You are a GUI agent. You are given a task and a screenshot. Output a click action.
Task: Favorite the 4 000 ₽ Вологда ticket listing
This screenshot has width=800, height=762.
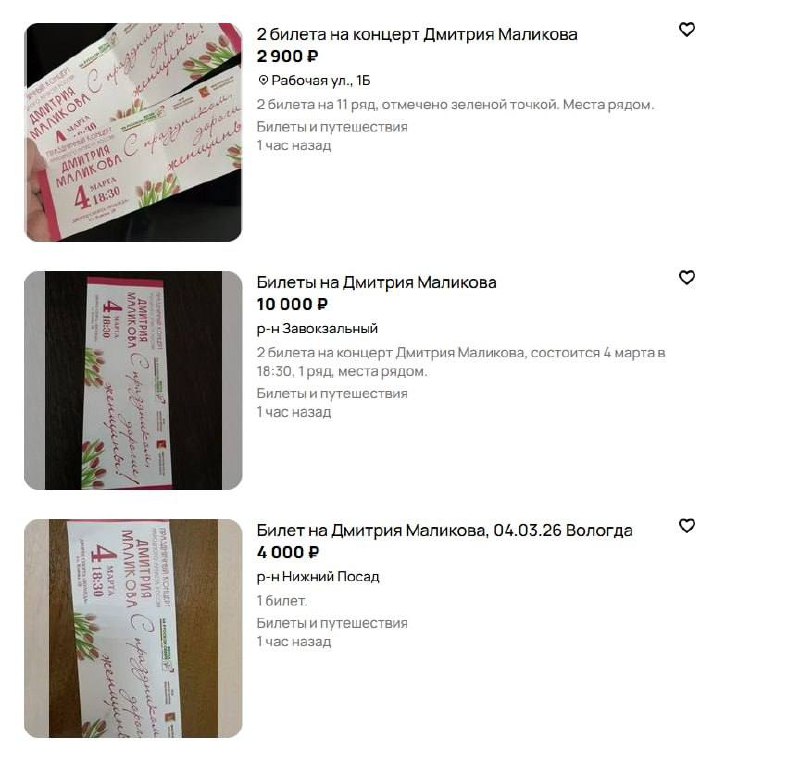pos(687,526)
